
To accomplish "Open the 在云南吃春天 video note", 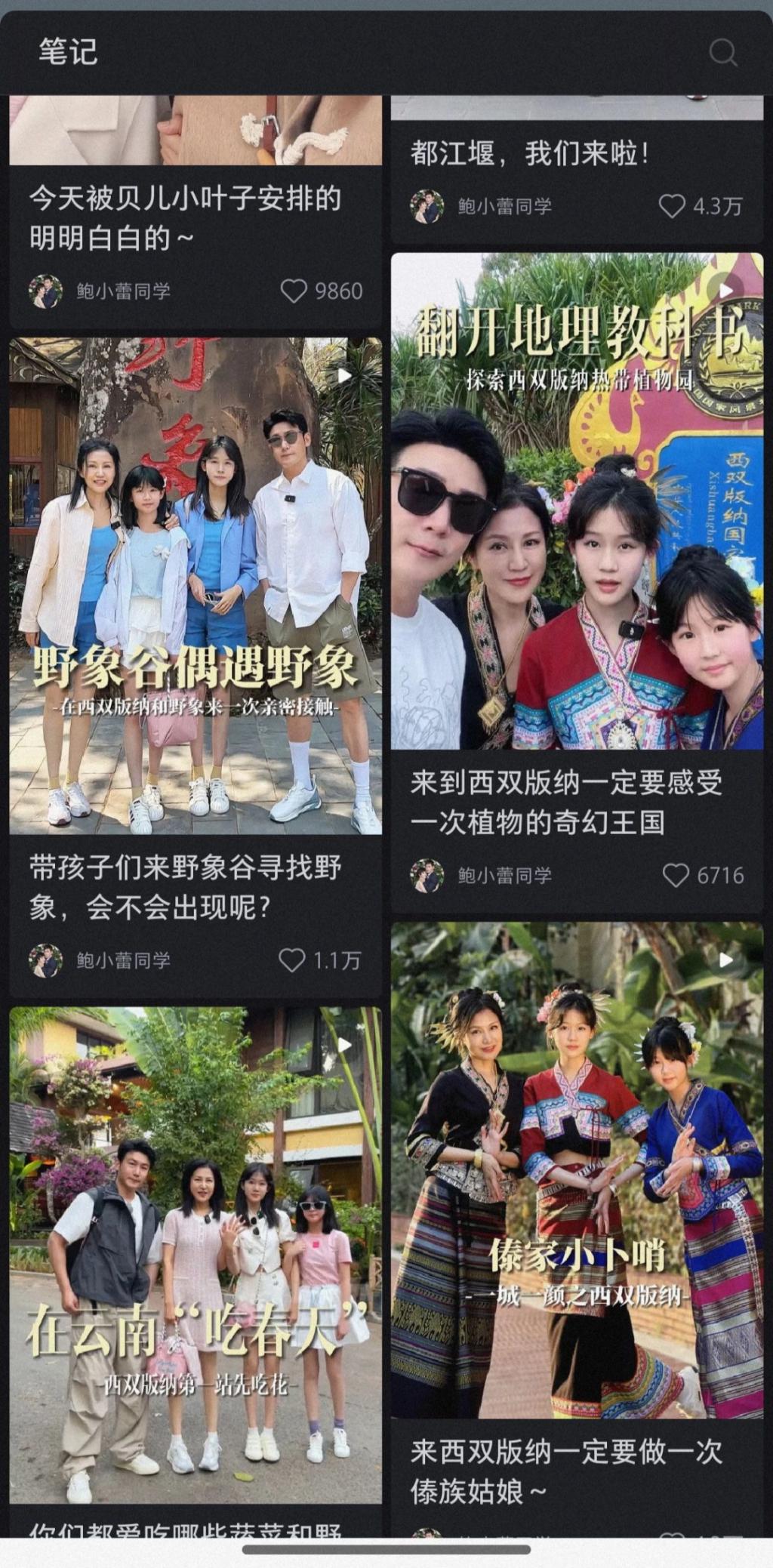I will click(195, 1253).
